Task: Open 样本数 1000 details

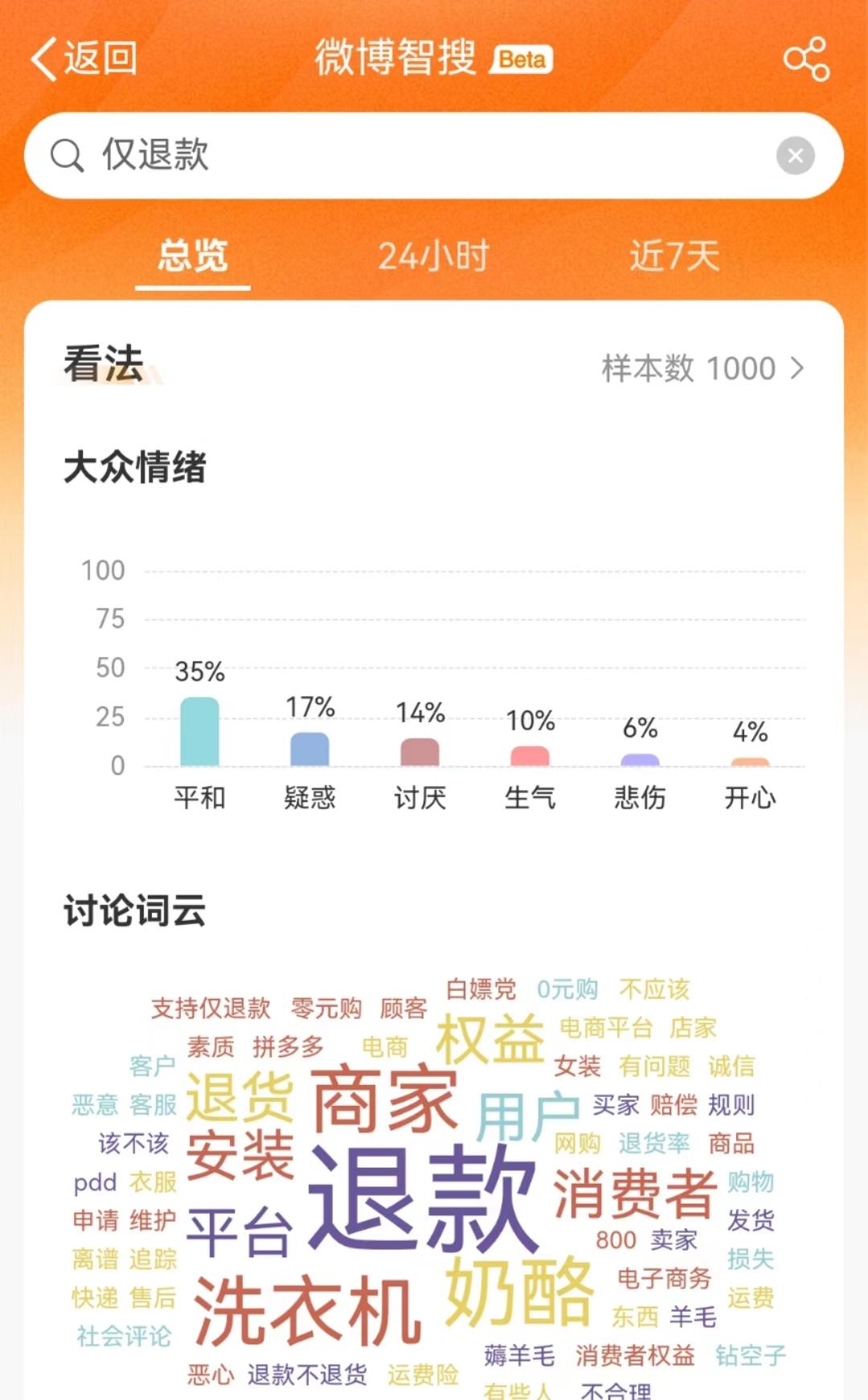Action: (x=703, y=368)
